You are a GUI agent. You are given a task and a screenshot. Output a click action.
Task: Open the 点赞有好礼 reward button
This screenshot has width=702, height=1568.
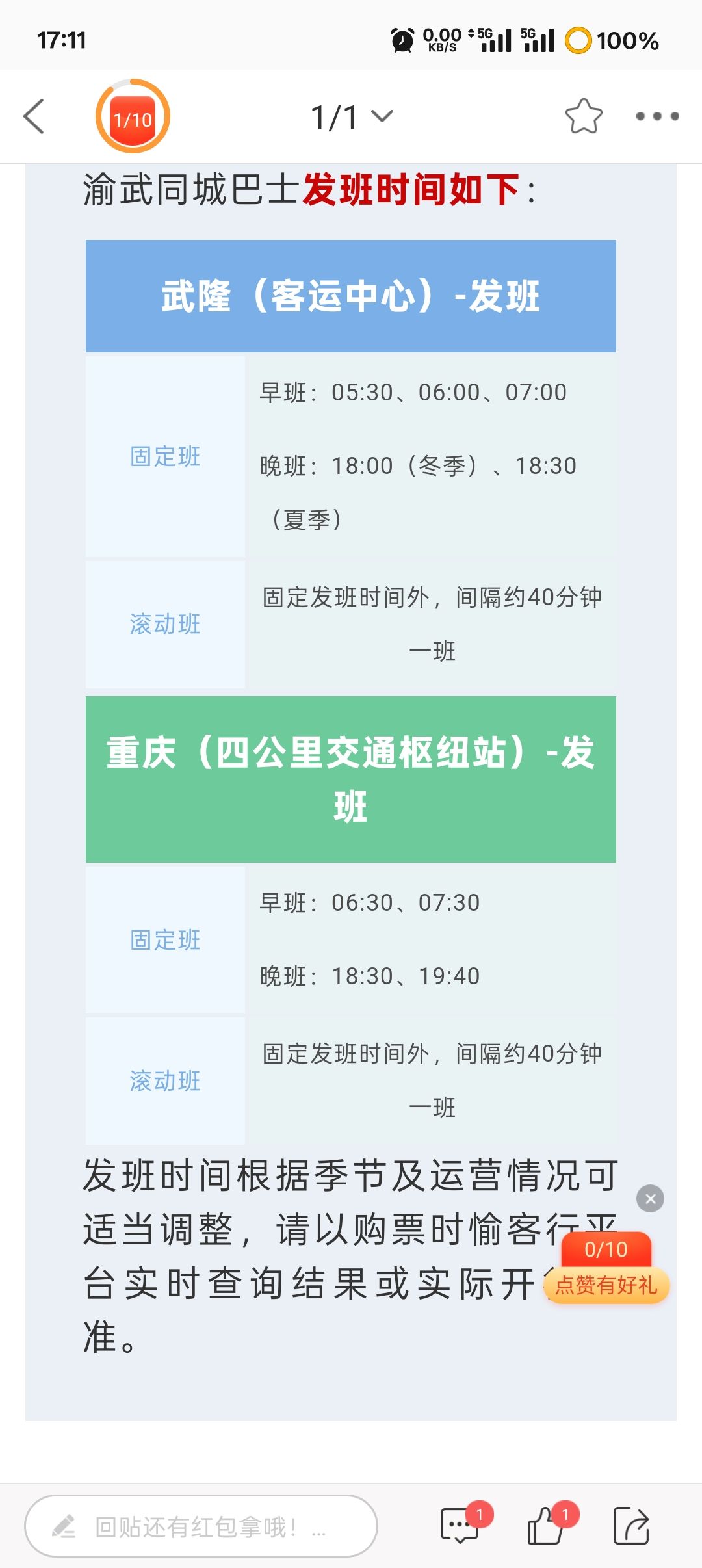coord(606,1285)
